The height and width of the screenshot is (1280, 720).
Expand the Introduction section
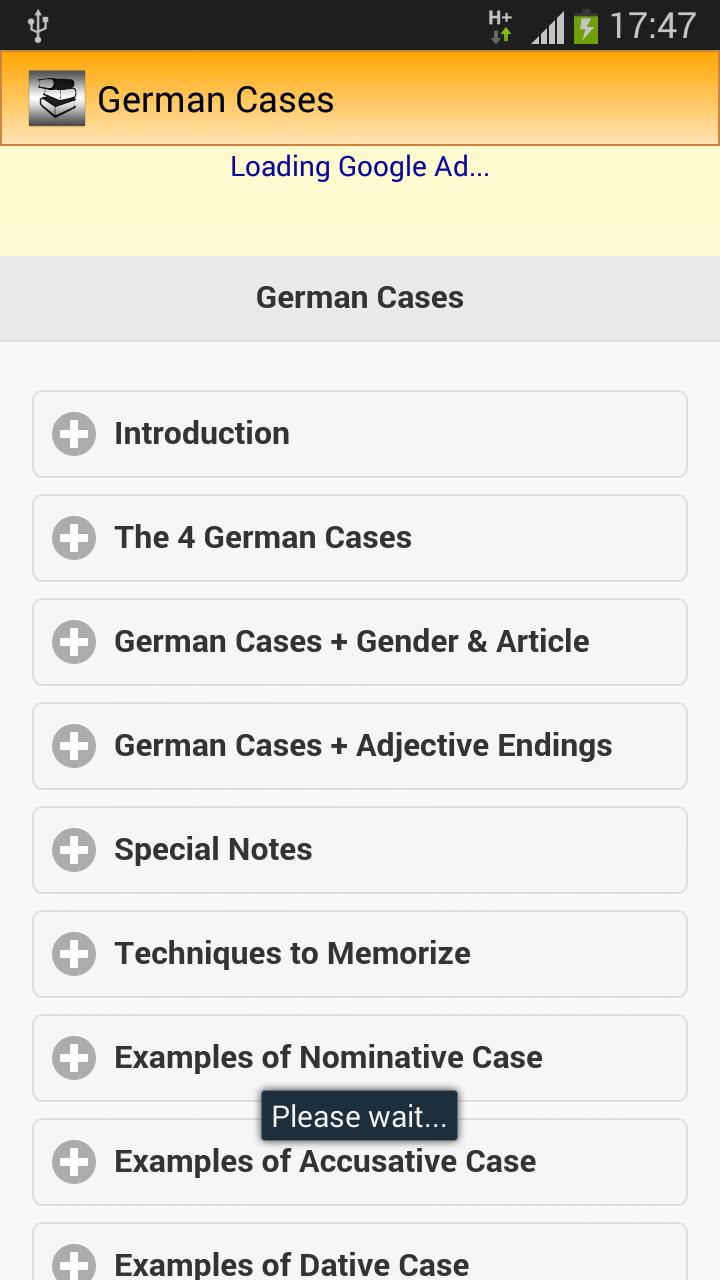(x=360, y=433)
